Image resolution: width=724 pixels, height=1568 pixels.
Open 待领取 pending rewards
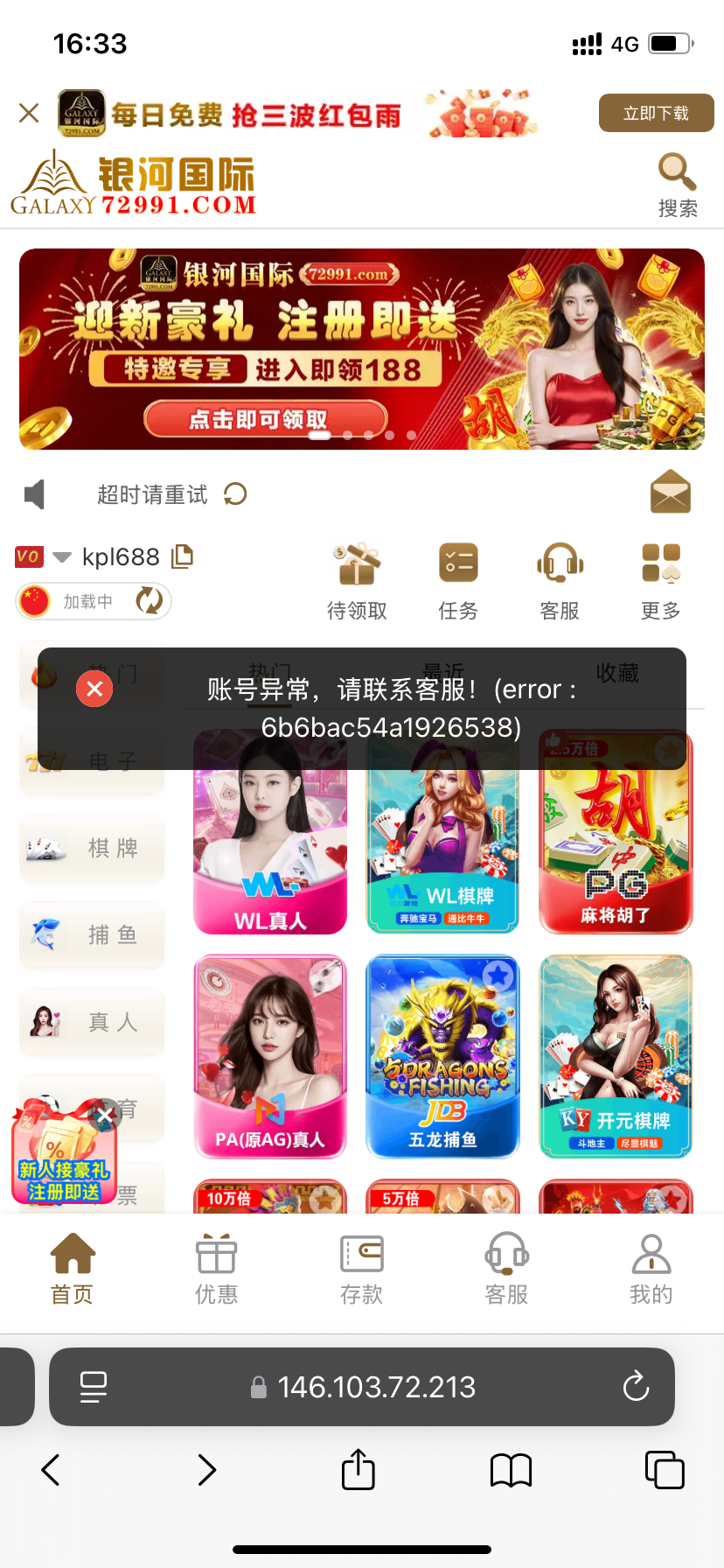pos(357,579)
